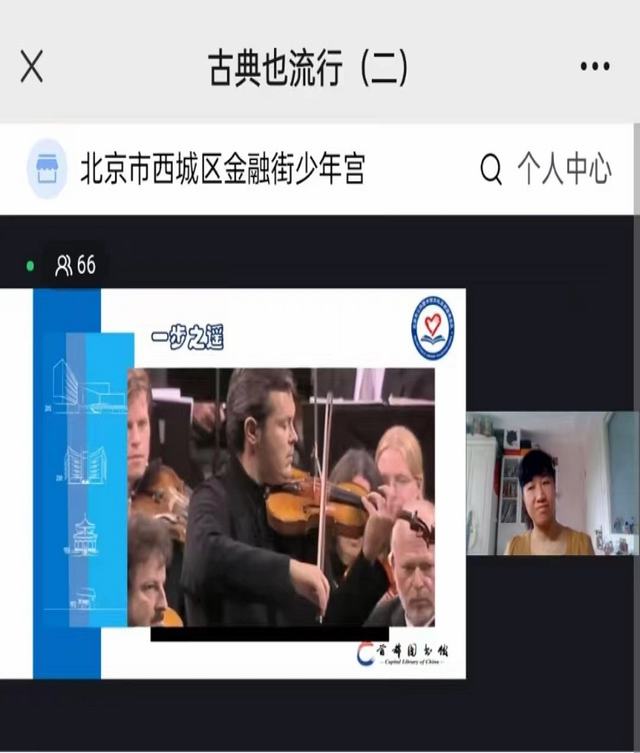Close the 古典也流行 page
This screenshot has width=640, height=753.
(32, 67)
